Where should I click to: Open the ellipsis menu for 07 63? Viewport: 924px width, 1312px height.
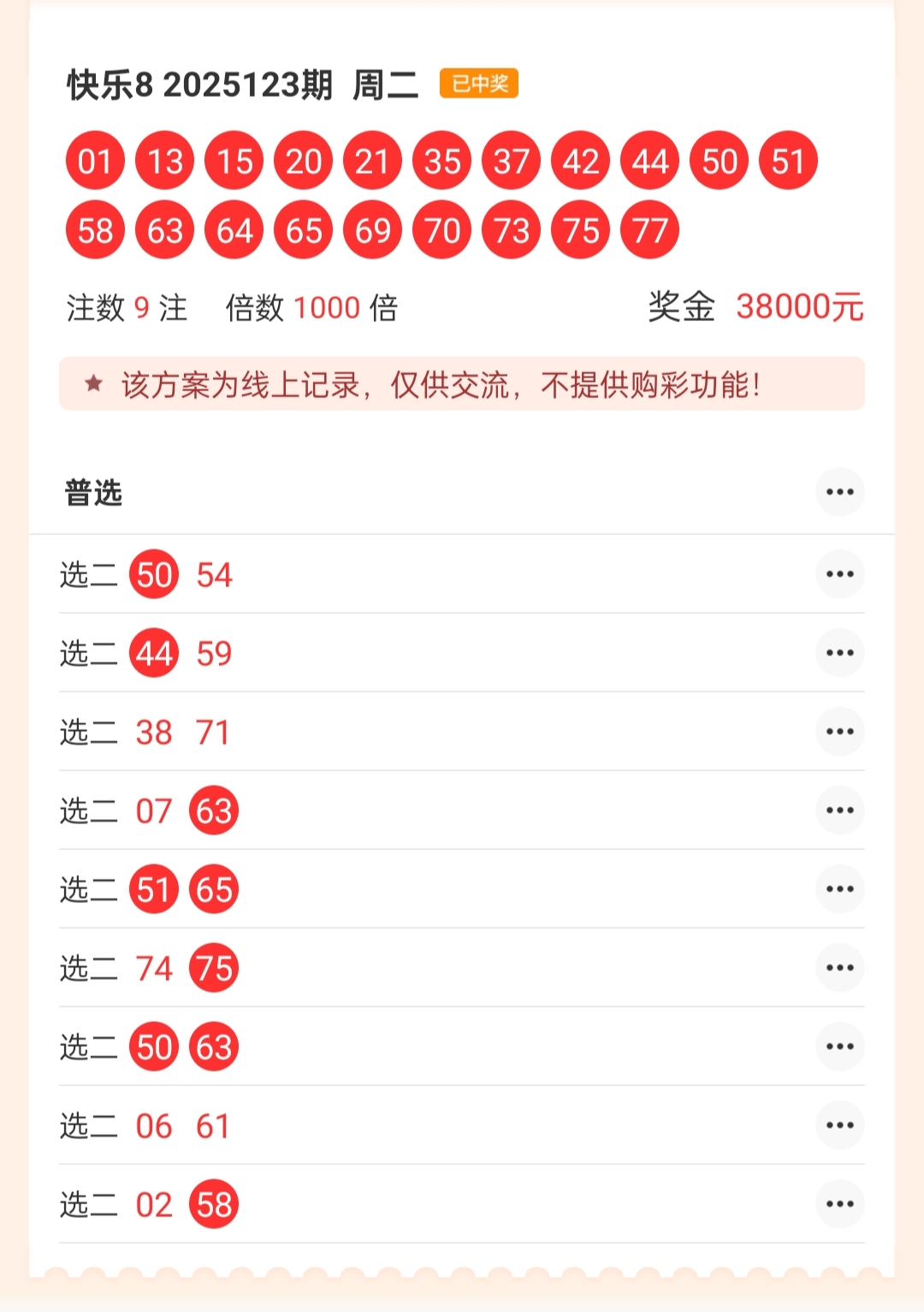[839, 810]
